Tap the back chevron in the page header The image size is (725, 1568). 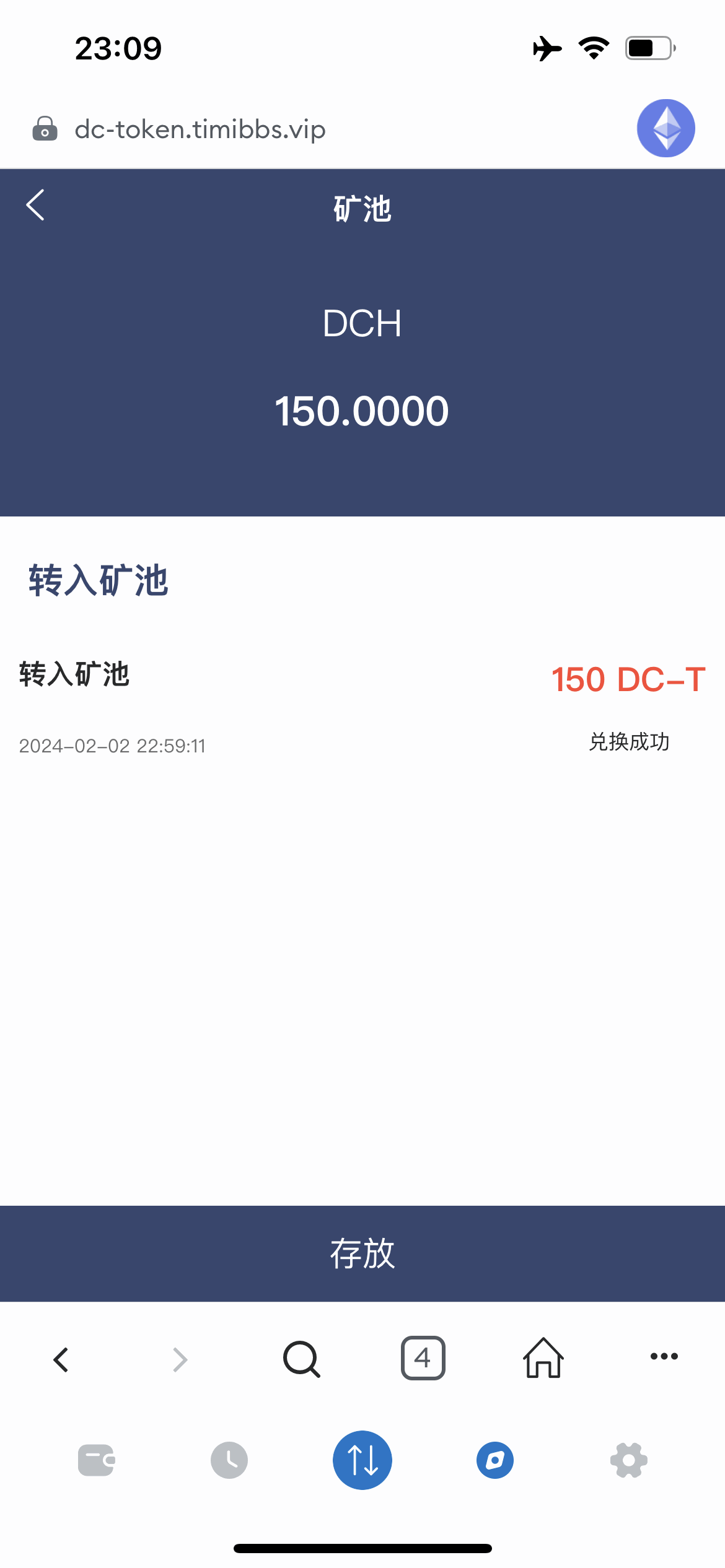pos(35,206)
